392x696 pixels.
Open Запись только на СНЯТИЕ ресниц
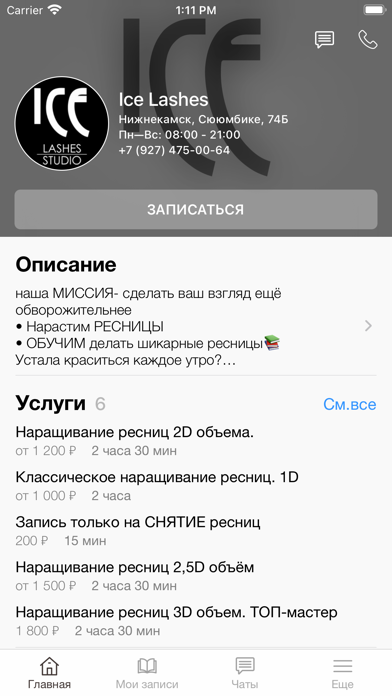point(196,531)
